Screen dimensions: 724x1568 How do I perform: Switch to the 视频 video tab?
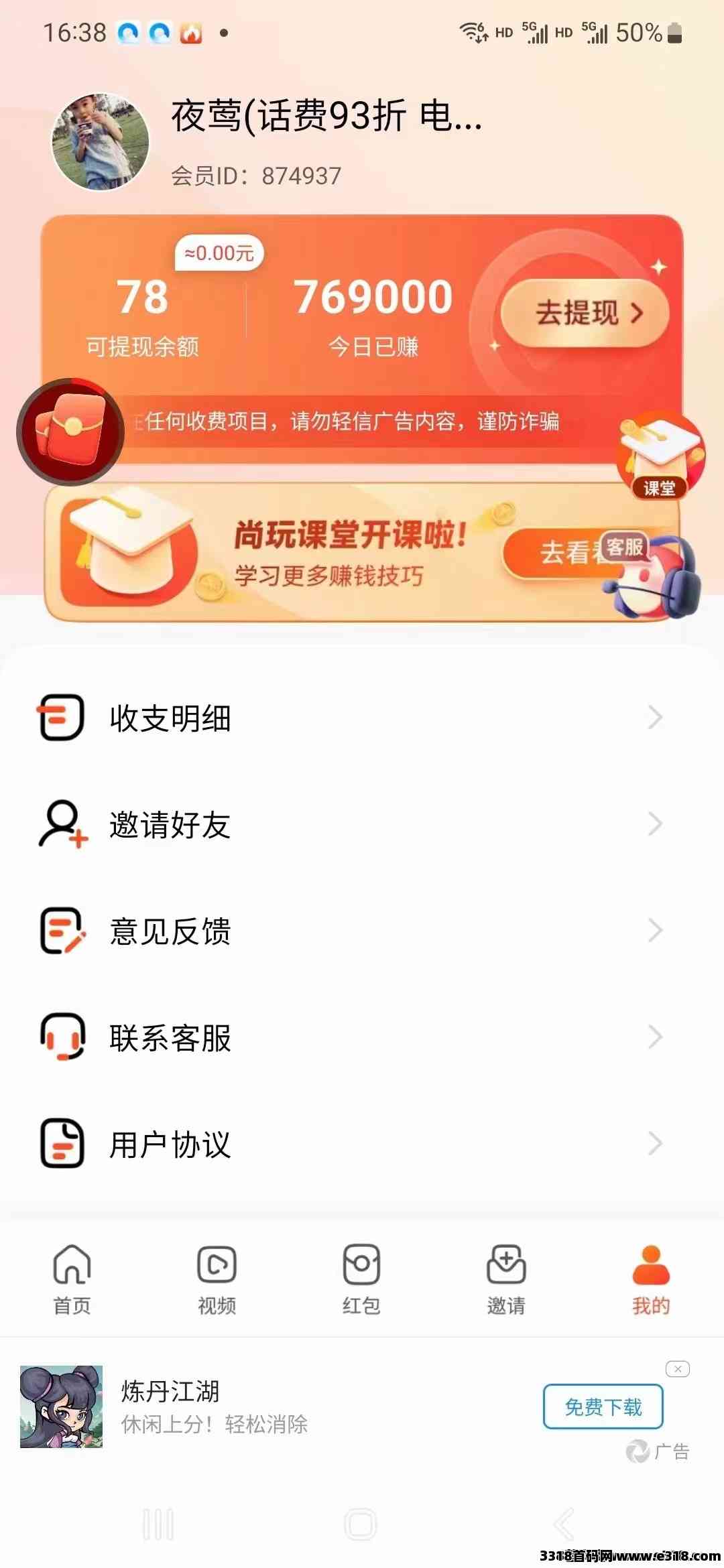pos(217,1279)
